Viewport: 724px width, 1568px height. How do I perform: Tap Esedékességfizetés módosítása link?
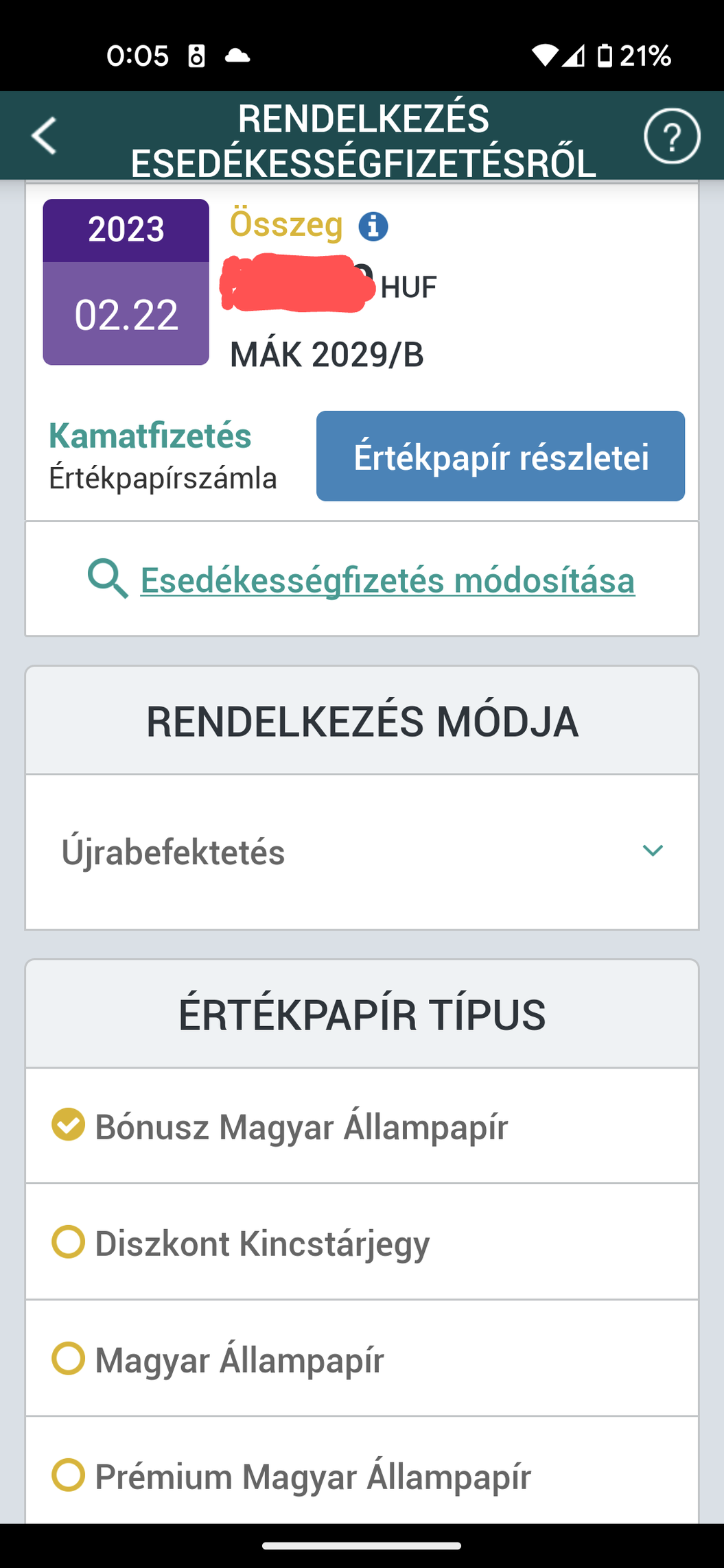click(x=387, y=580)
